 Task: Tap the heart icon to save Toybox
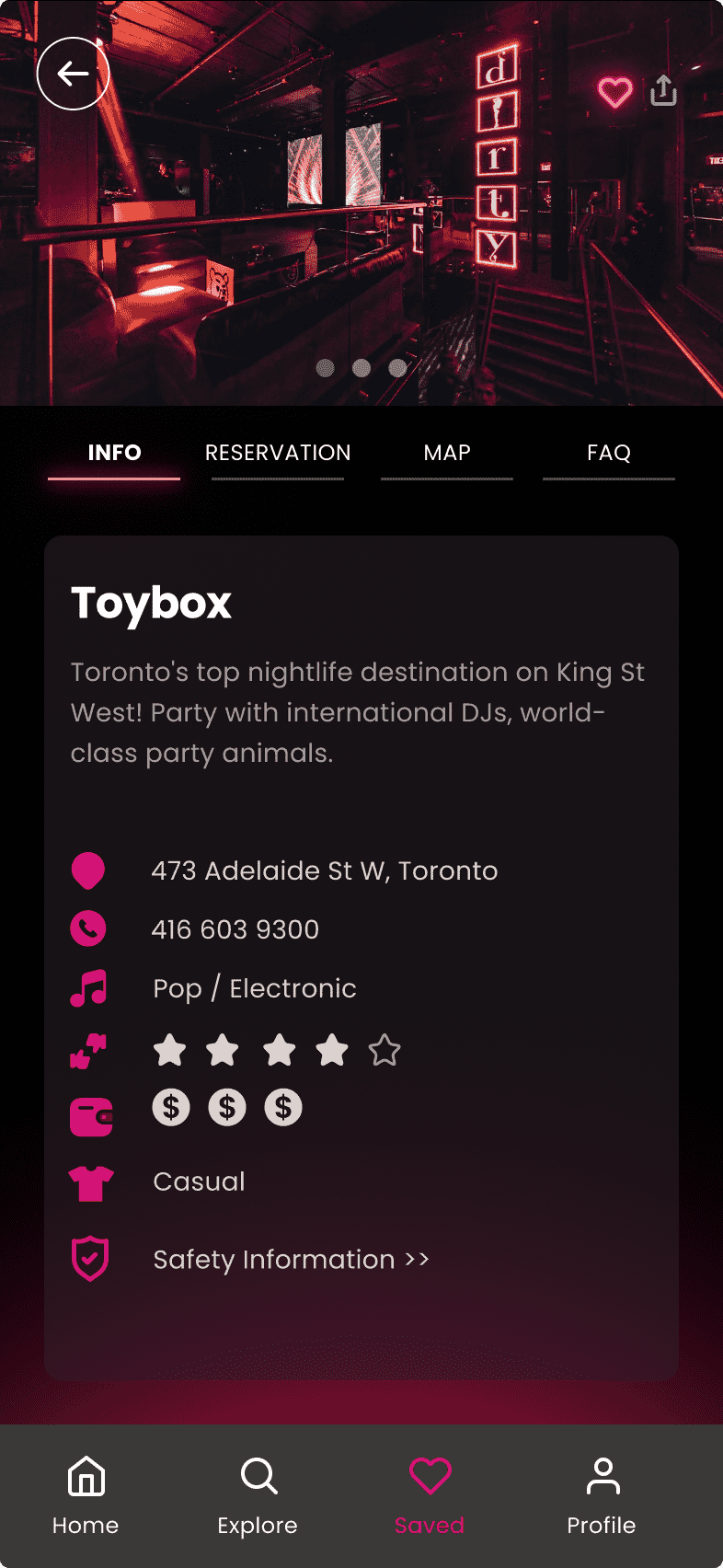614,92
